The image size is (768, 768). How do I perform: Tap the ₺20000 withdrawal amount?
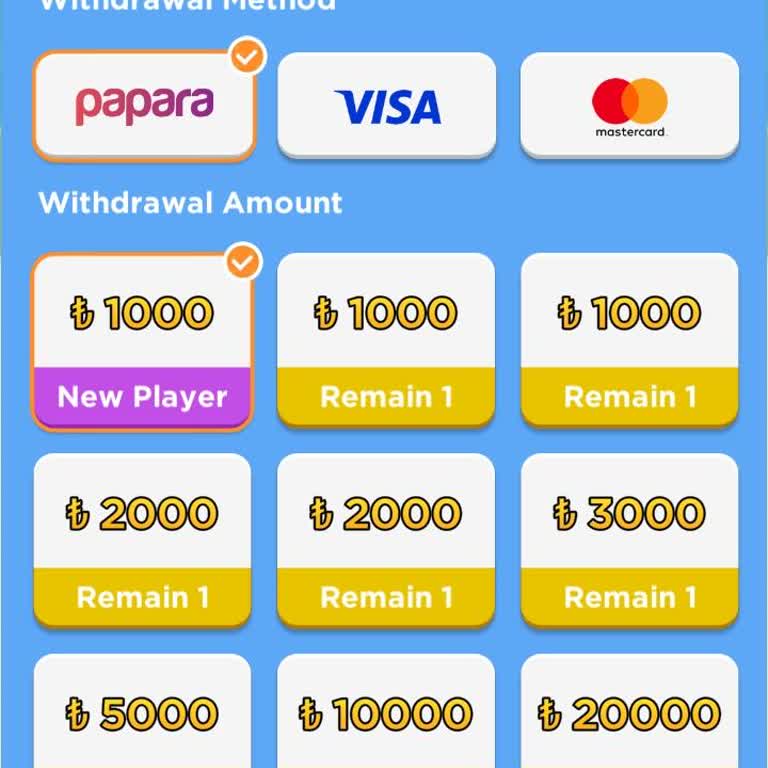[629, 712]
